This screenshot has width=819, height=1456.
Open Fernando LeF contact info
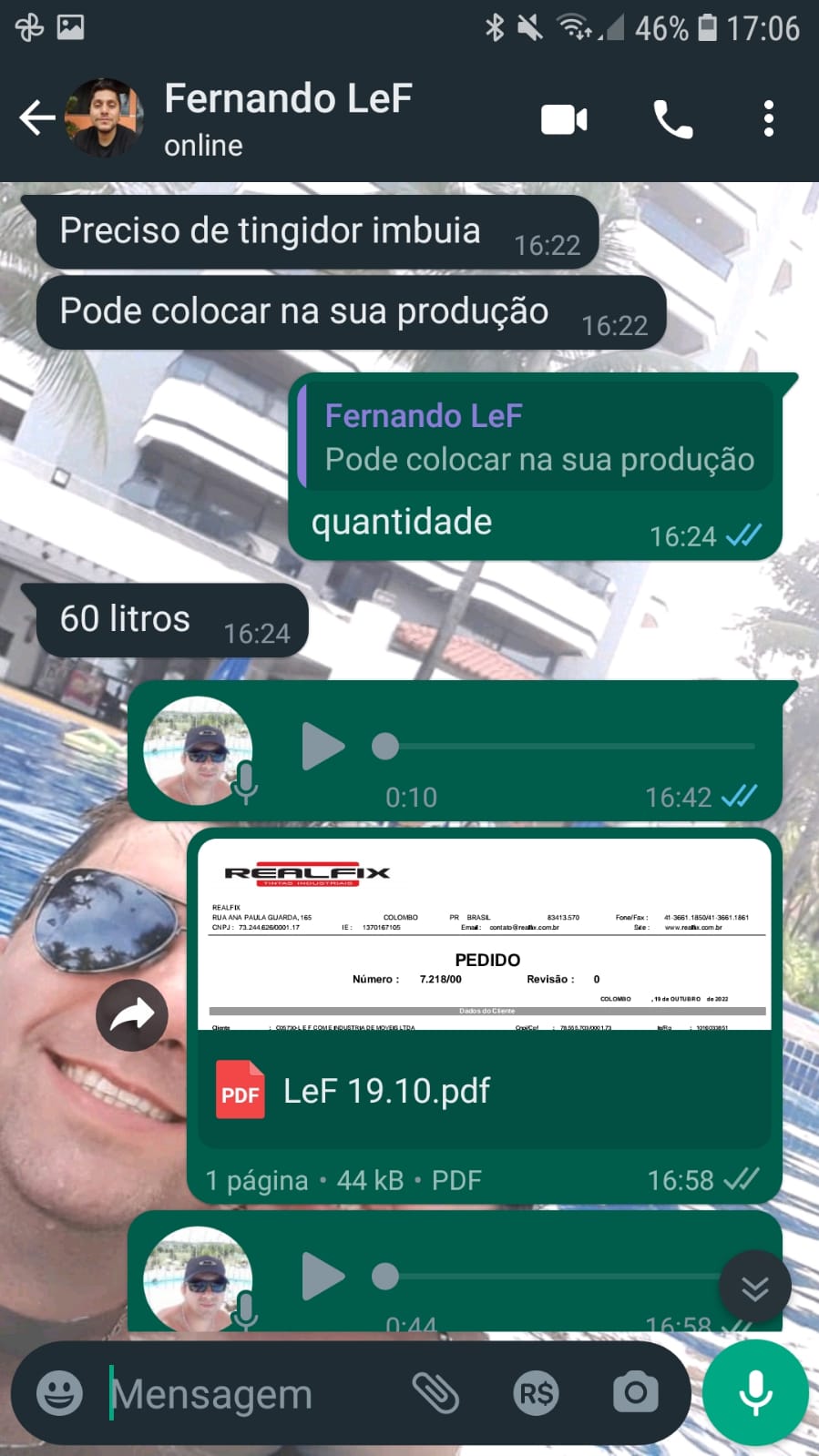pyautogui.click(x=288, y=117)
